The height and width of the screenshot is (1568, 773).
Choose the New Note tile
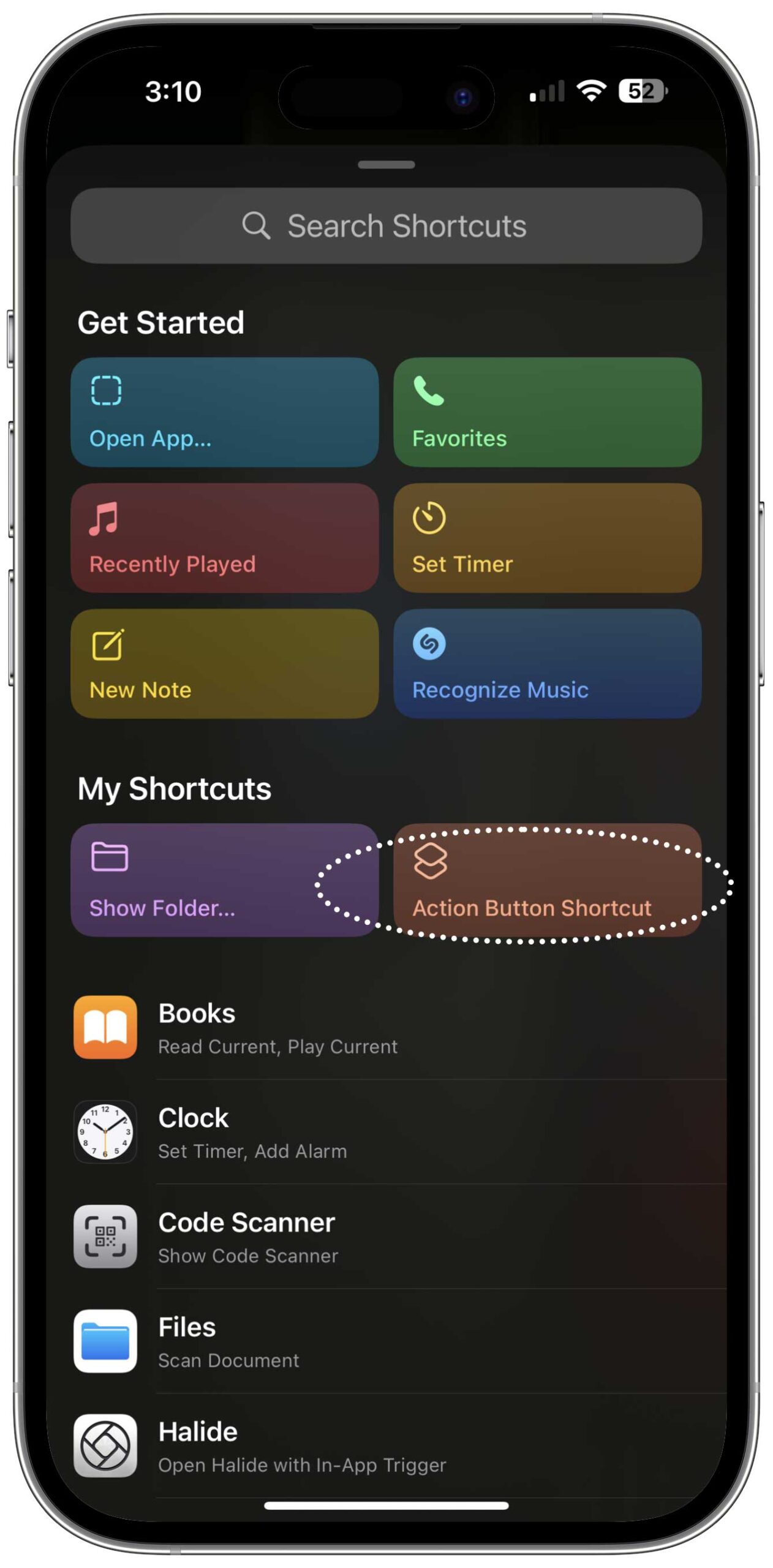click(224, 663)
